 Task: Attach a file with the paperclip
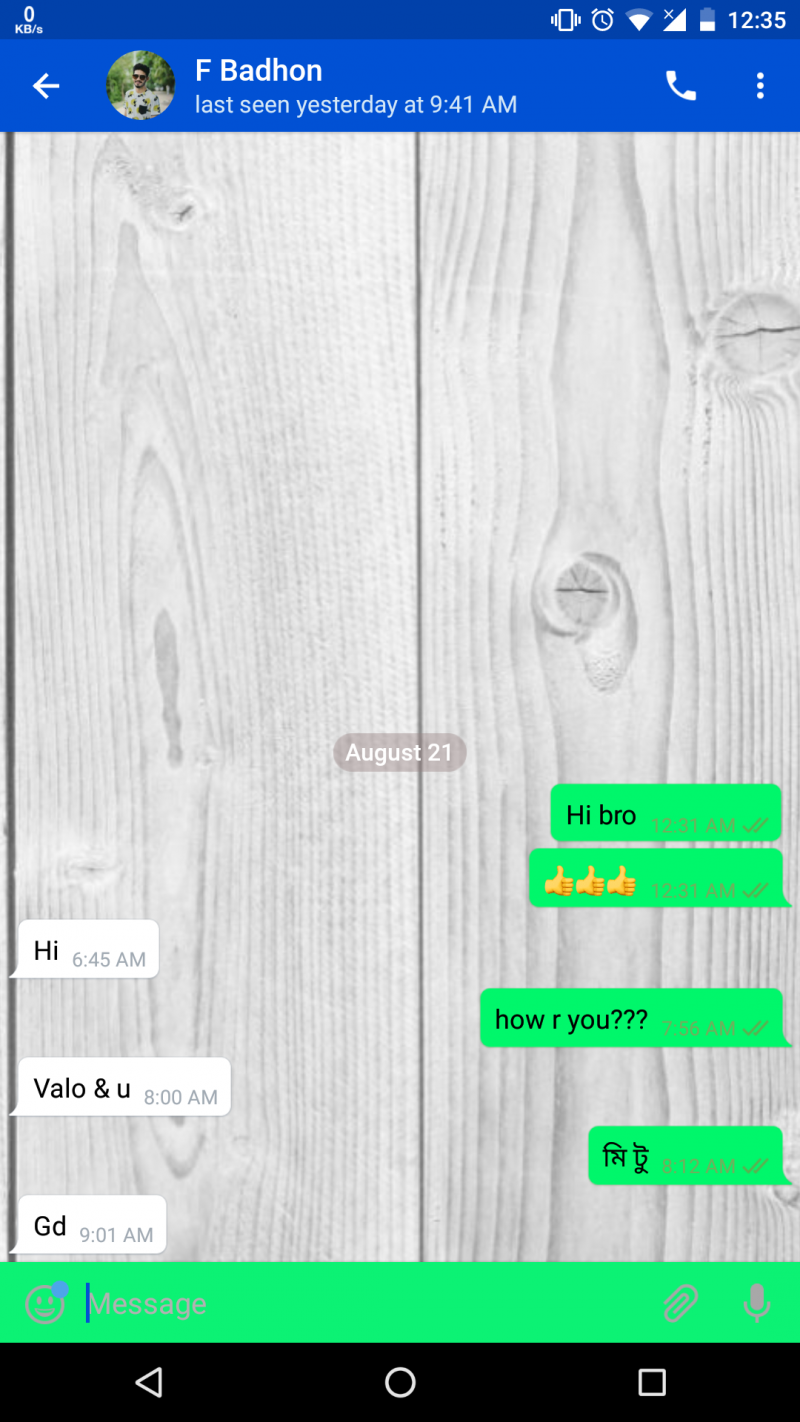[x=681, y=1303]
